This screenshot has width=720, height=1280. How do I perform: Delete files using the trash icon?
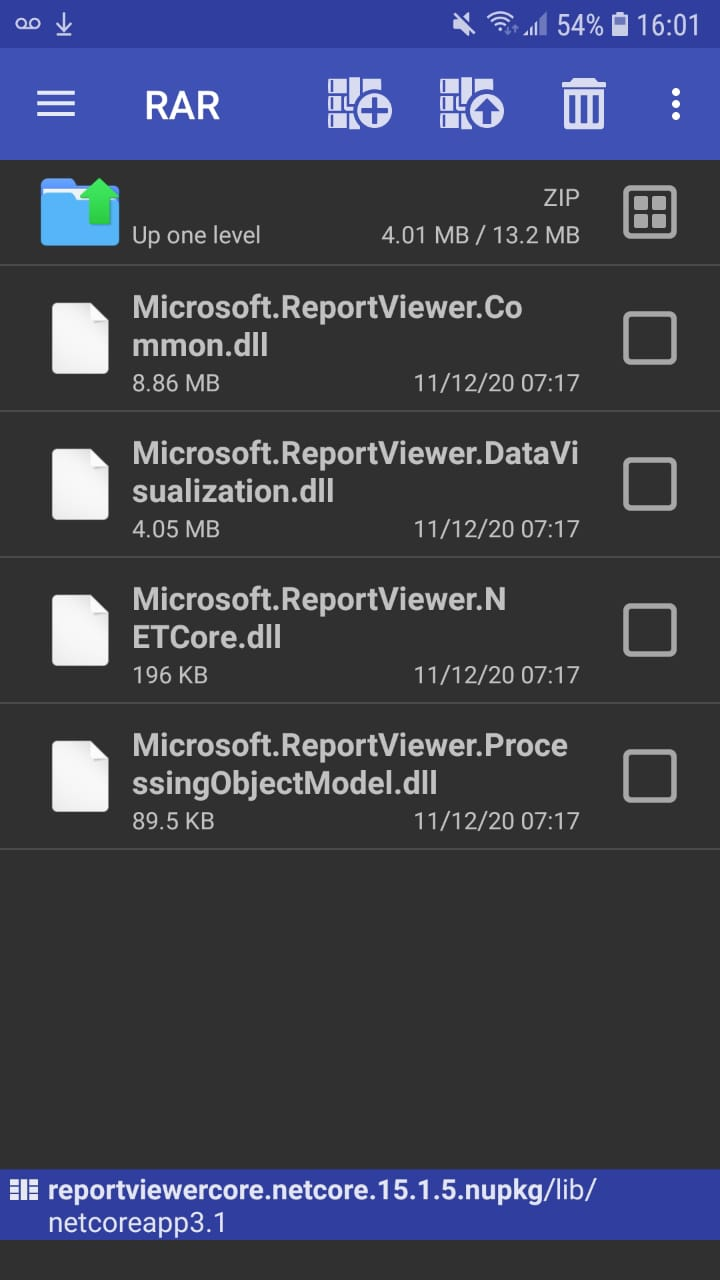point(583,104)
